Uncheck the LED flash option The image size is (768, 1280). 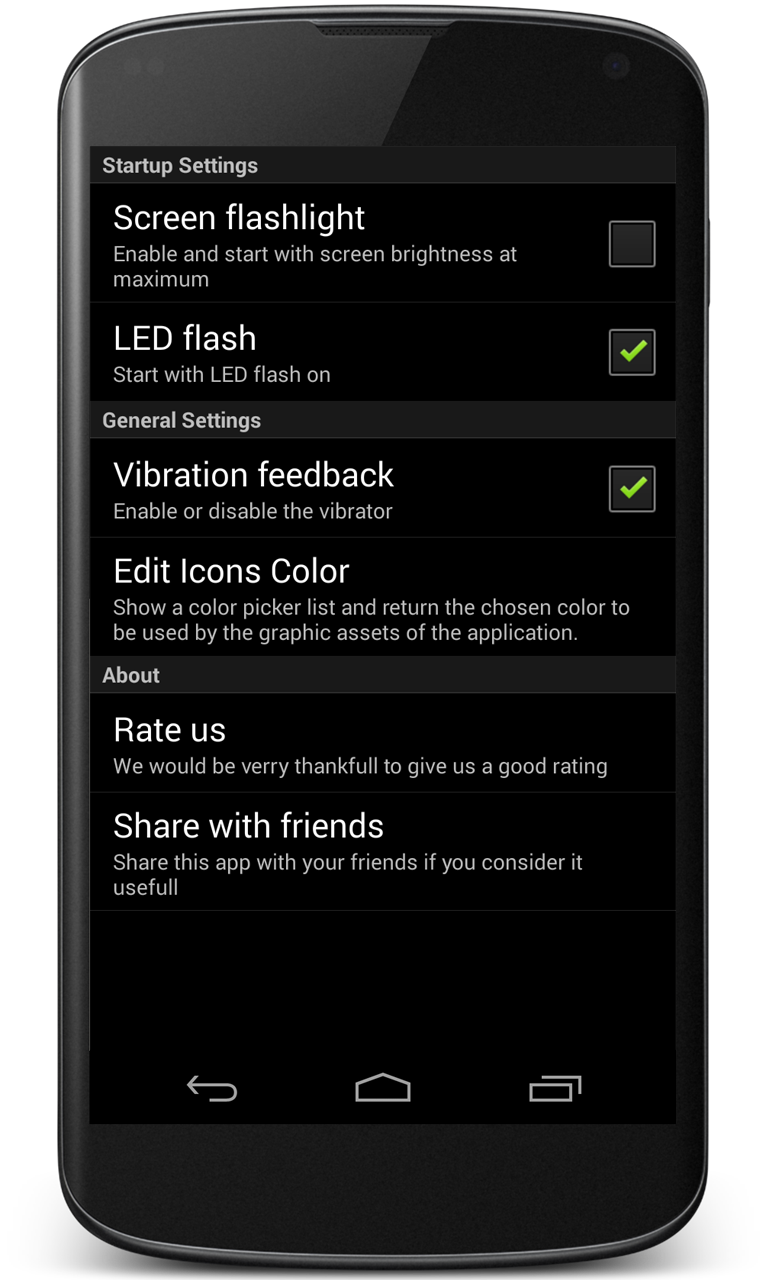point(632,352)
